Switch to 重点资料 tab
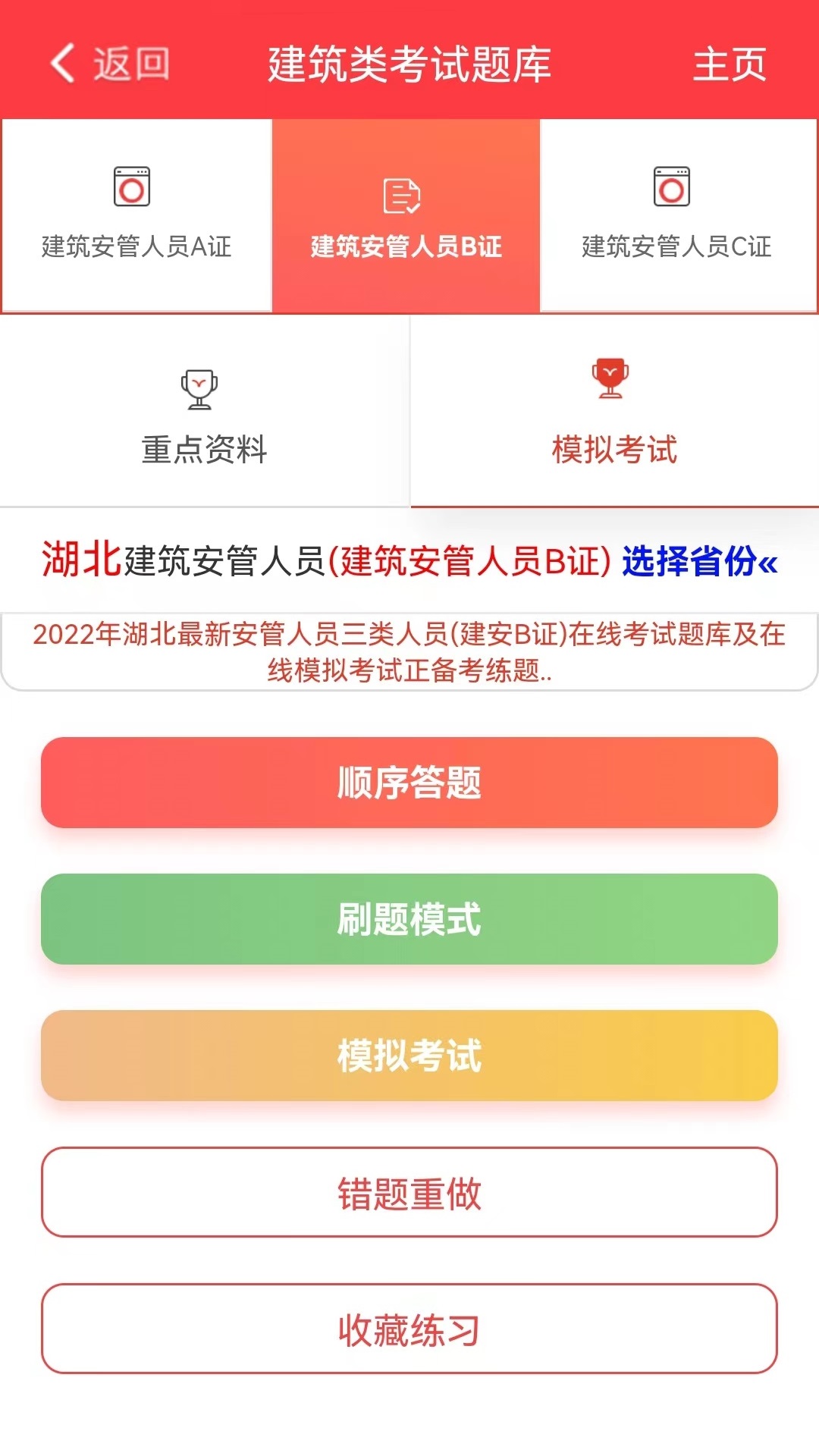The image size is (819, 1456). click(204, 413)
